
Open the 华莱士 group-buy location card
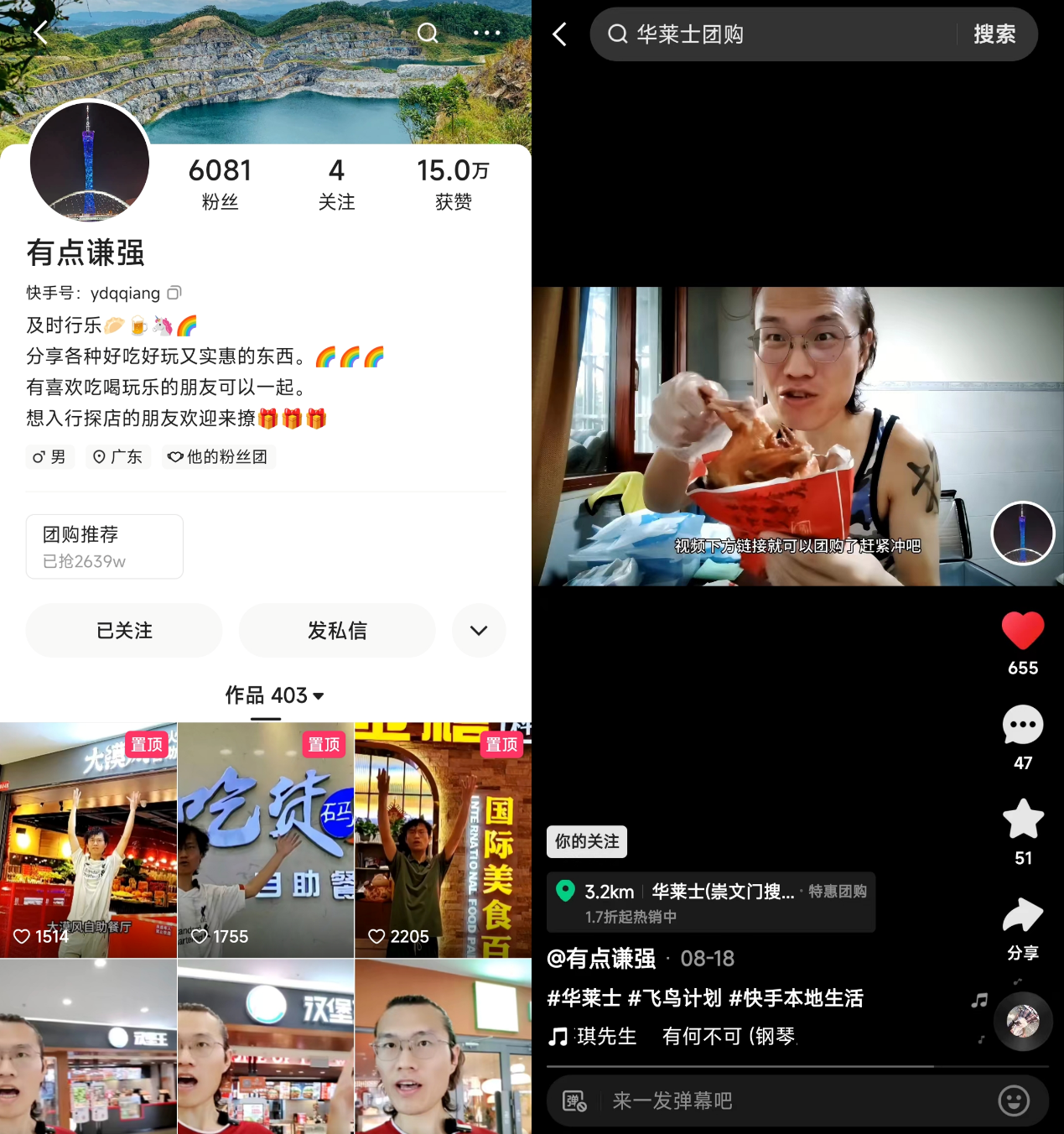711,903
